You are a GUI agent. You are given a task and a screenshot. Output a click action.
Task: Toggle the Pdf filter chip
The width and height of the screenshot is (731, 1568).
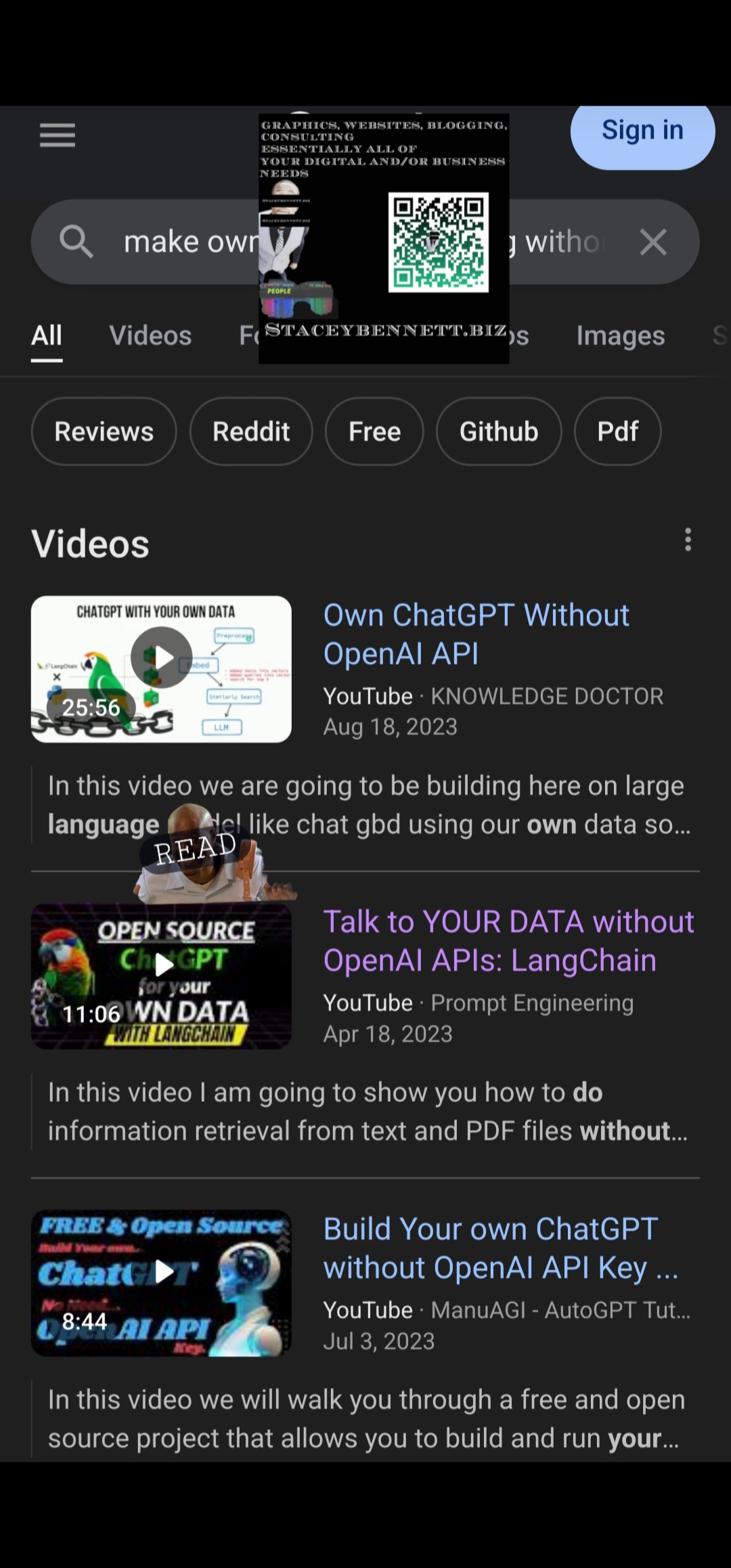pos(617,431)
